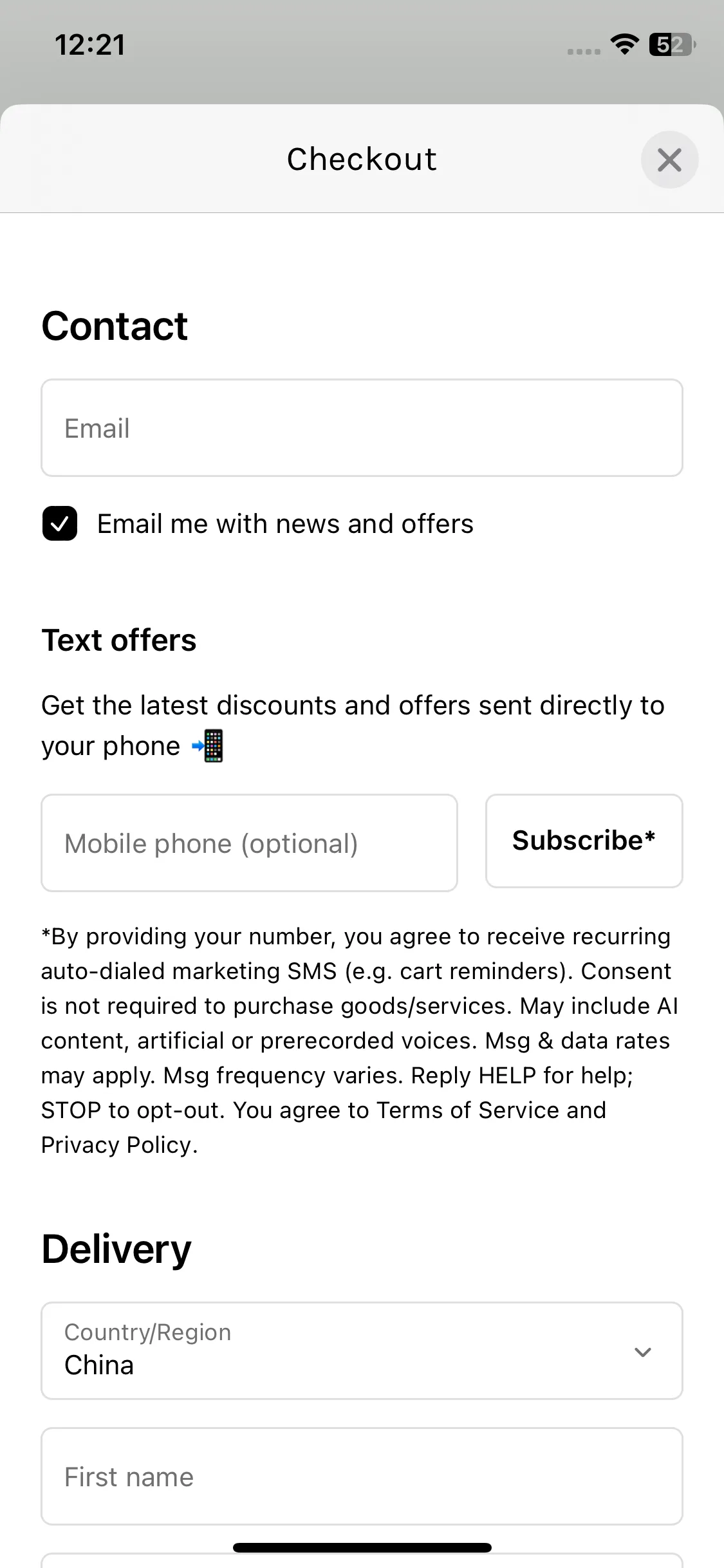Uncheck Email me with news and offers

(60, 523)
